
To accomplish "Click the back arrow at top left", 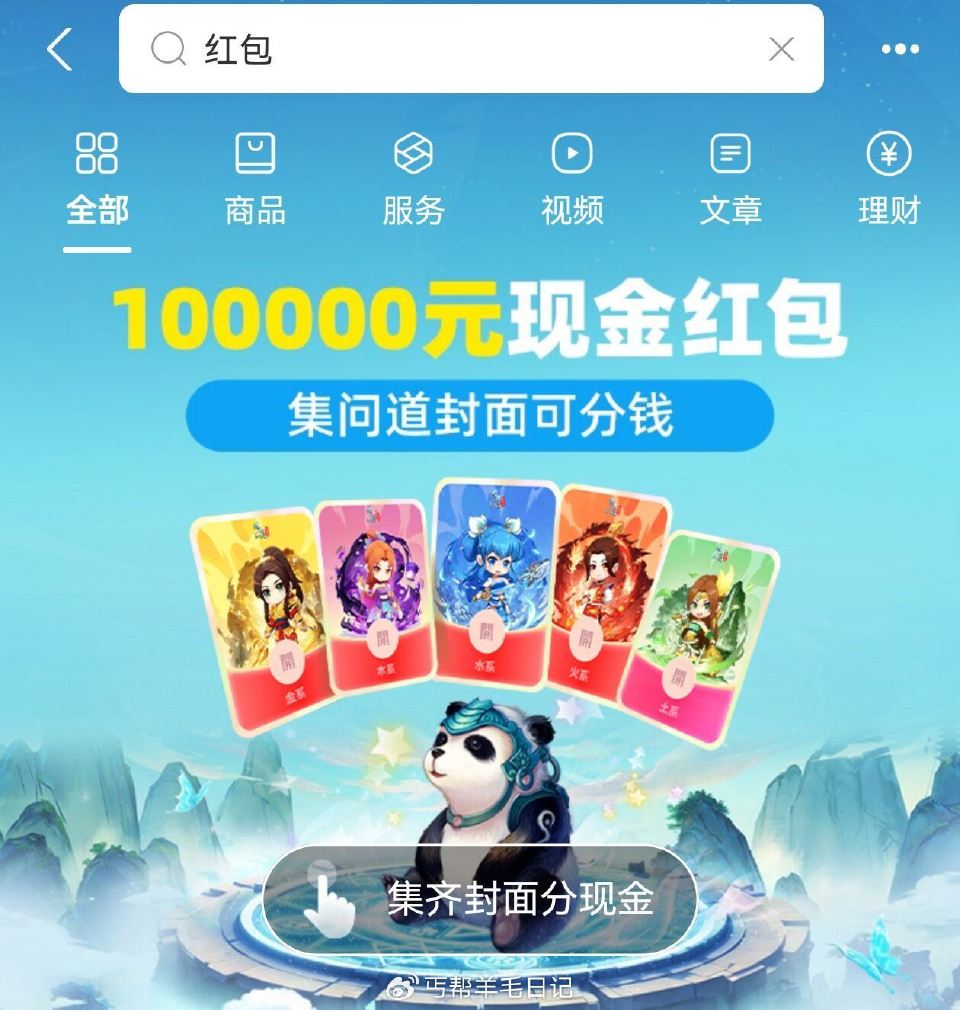I will [x=58, y=48].
